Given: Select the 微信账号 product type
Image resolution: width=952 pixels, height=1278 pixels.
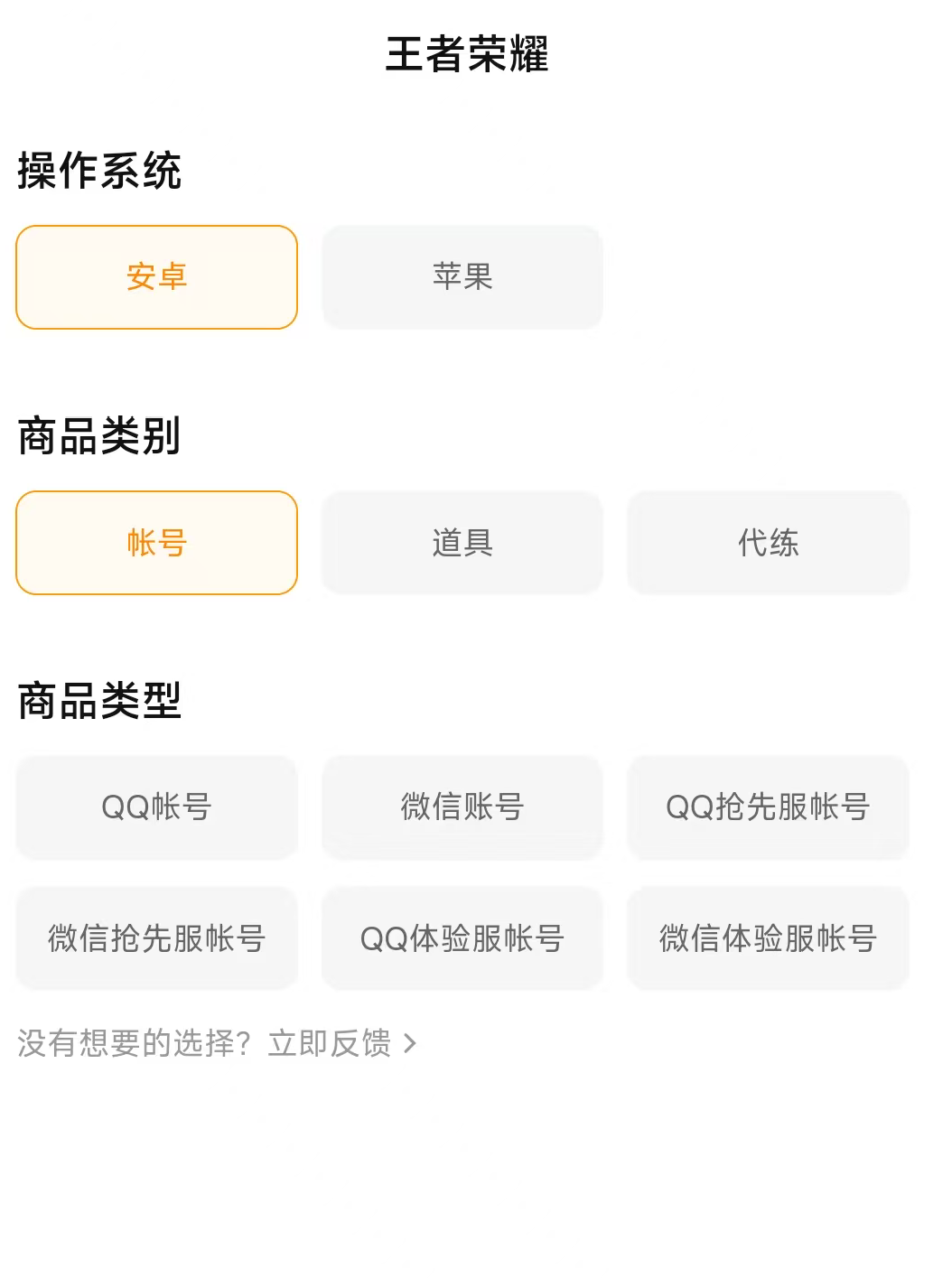Looking at the screenshot, I should pyautogui.click(x=462, y=807).
